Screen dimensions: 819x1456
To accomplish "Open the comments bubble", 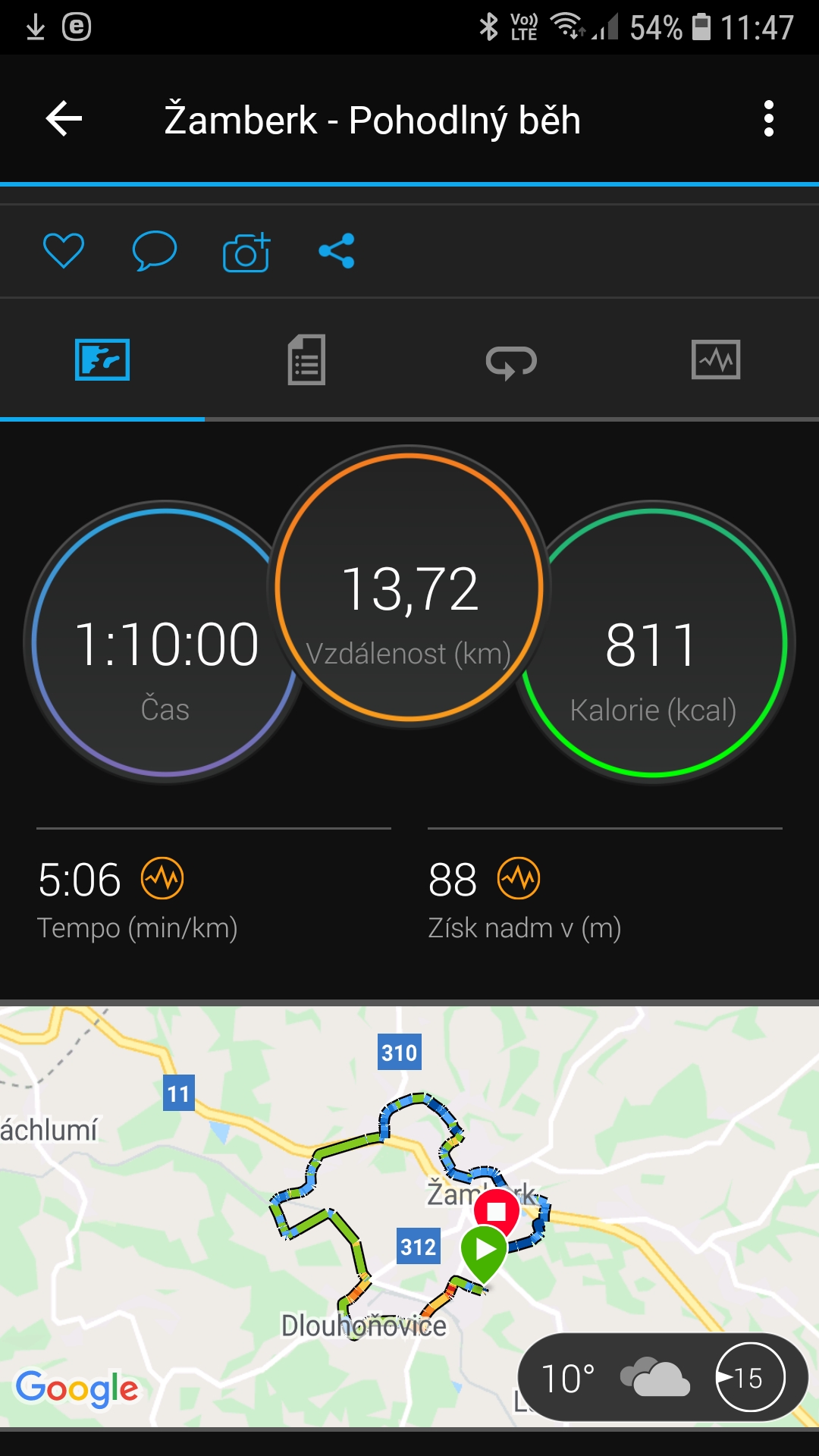I will (x=155, y=251).
